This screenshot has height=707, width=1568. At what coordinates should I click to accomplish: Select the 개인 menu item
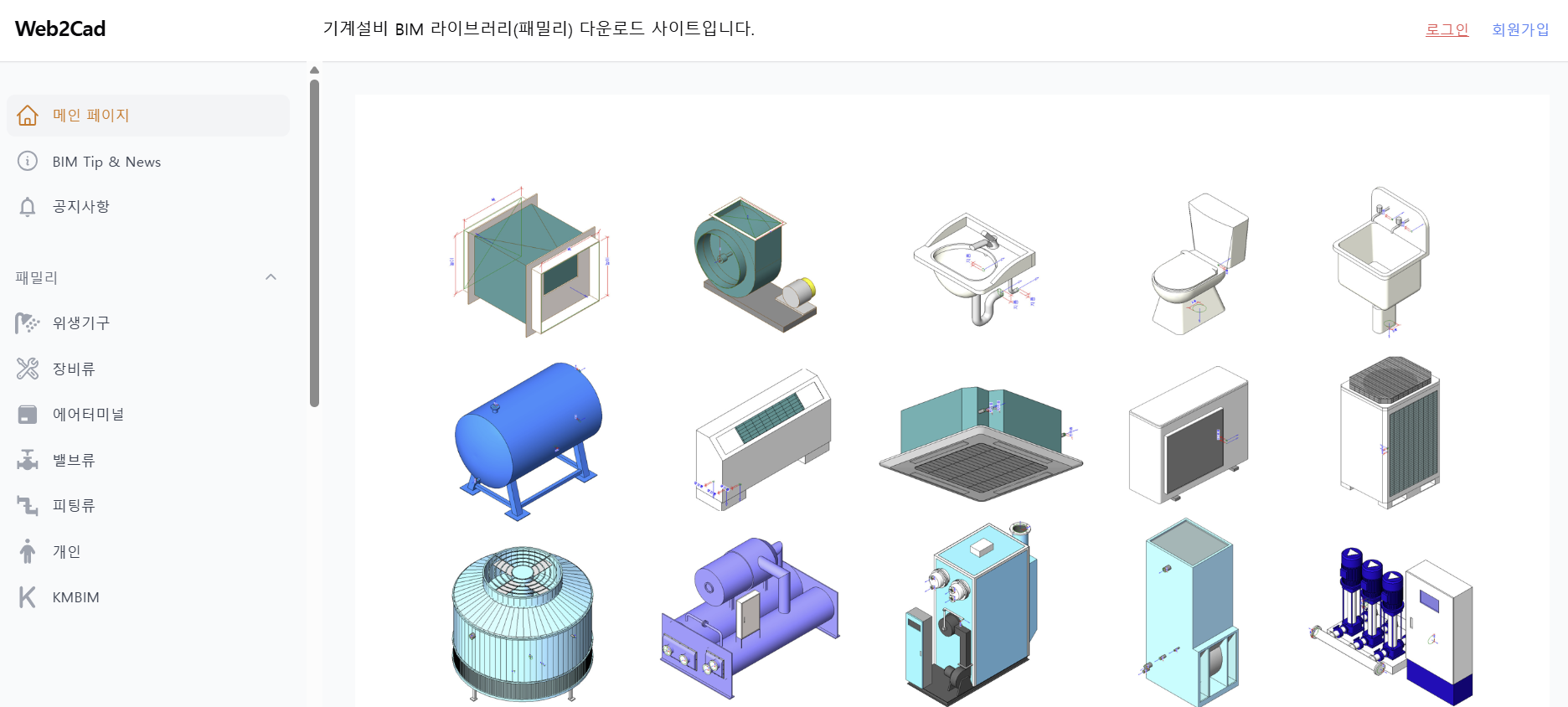66,551
